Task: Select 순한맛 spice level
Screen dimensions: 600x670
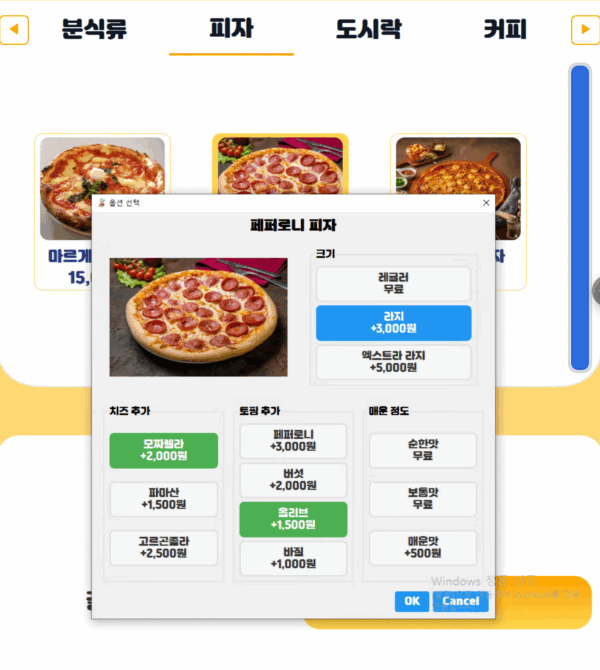Action: click(423, 451)
